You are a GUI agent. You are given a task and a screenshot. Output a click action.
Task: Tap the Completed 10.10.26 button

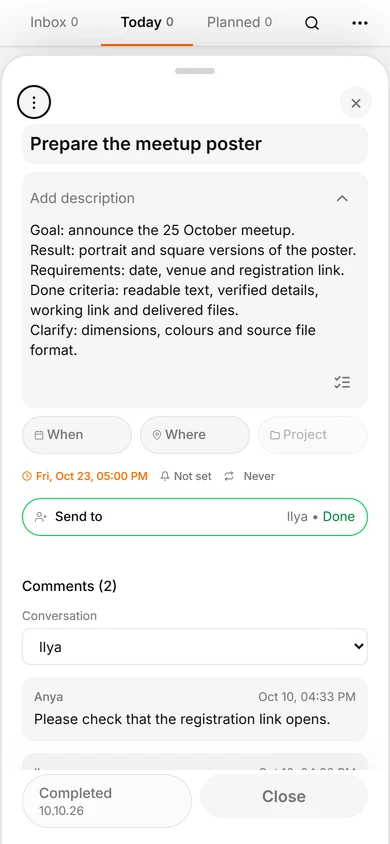coord(107,801)
